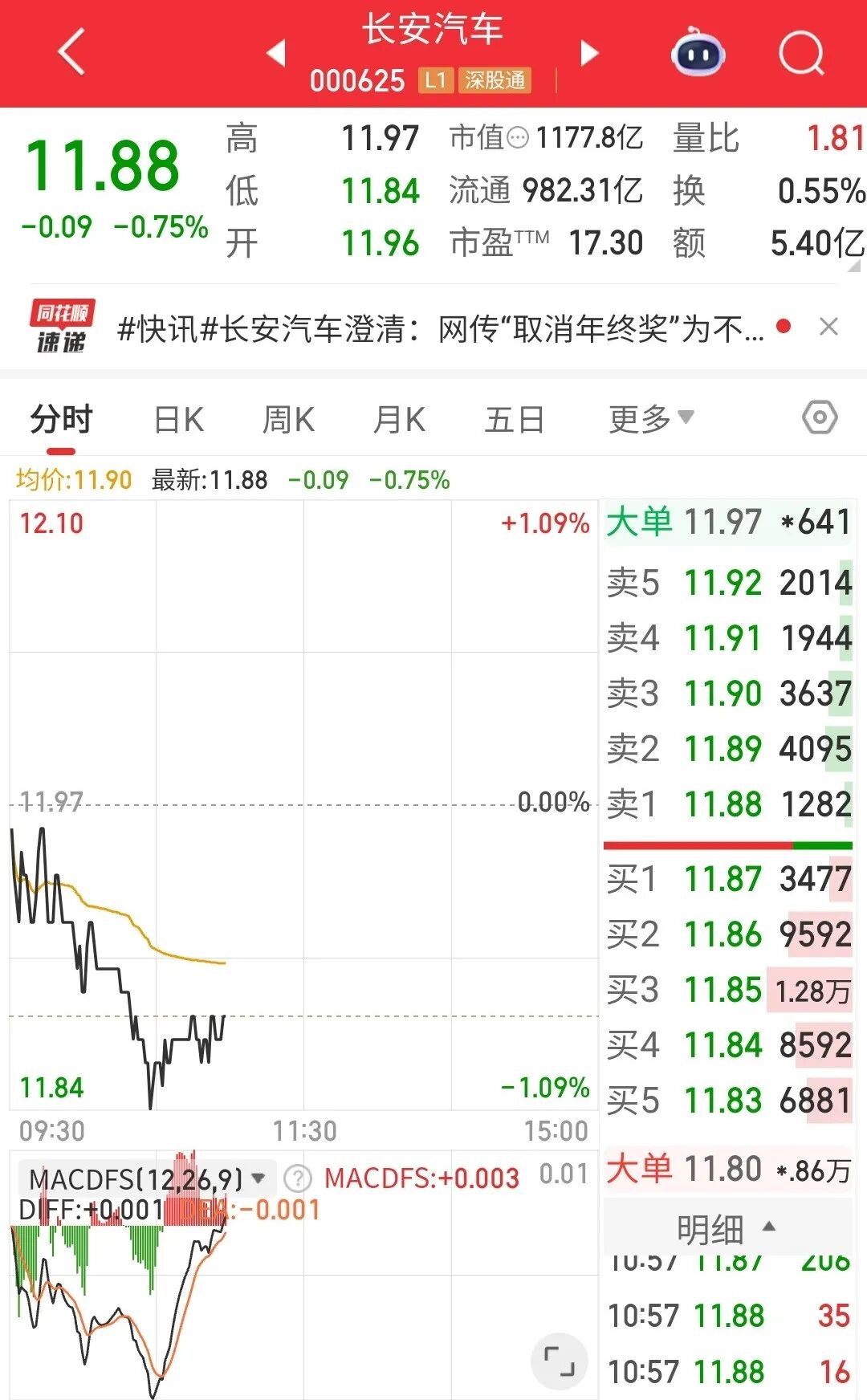Switch to the next stock with right triangle
The height and width of the screenshot is (1400, 867).
pos(590,53)
